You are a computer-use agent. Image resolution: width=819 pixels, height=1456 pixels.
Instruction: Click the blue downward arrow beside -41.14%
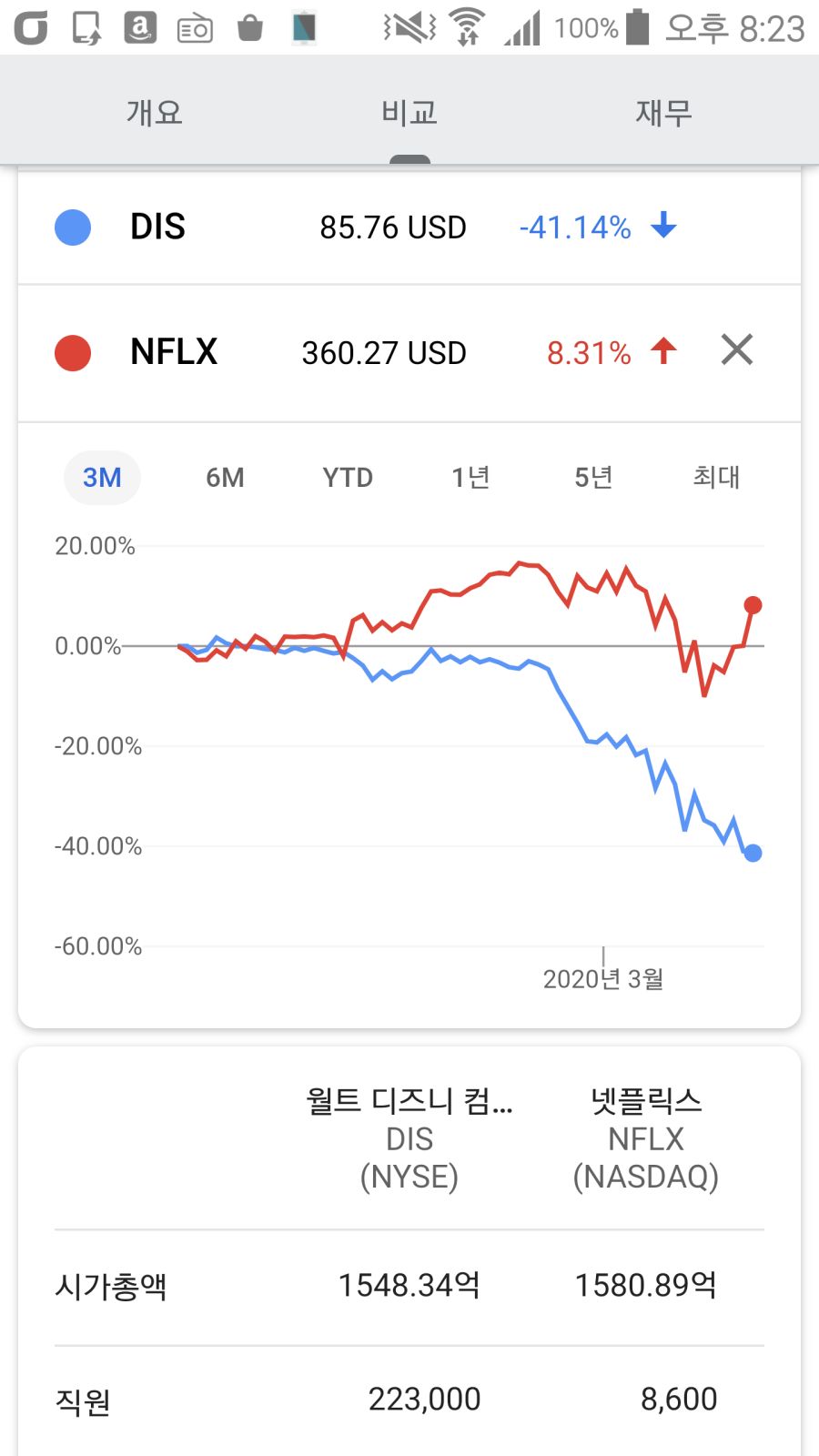663,227
